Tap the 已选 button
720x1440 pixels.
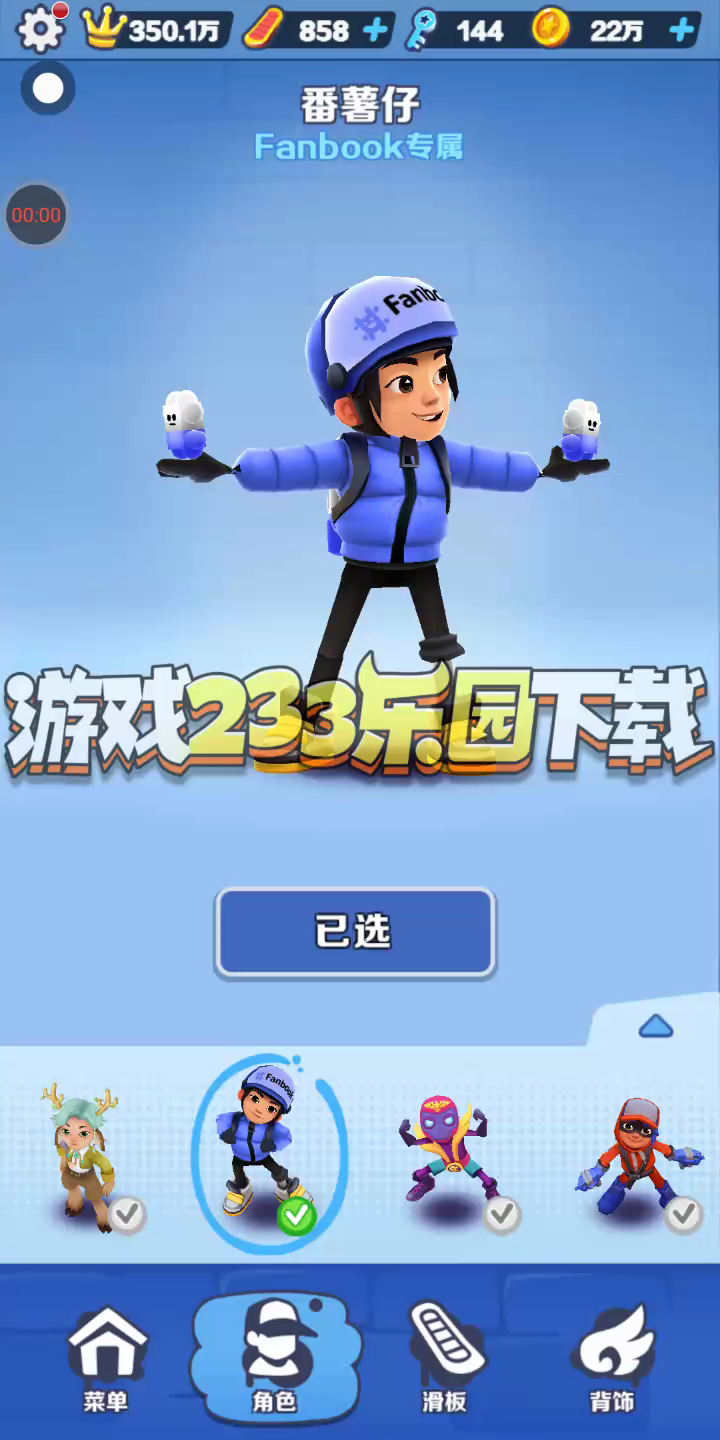[x=355, y=932]
